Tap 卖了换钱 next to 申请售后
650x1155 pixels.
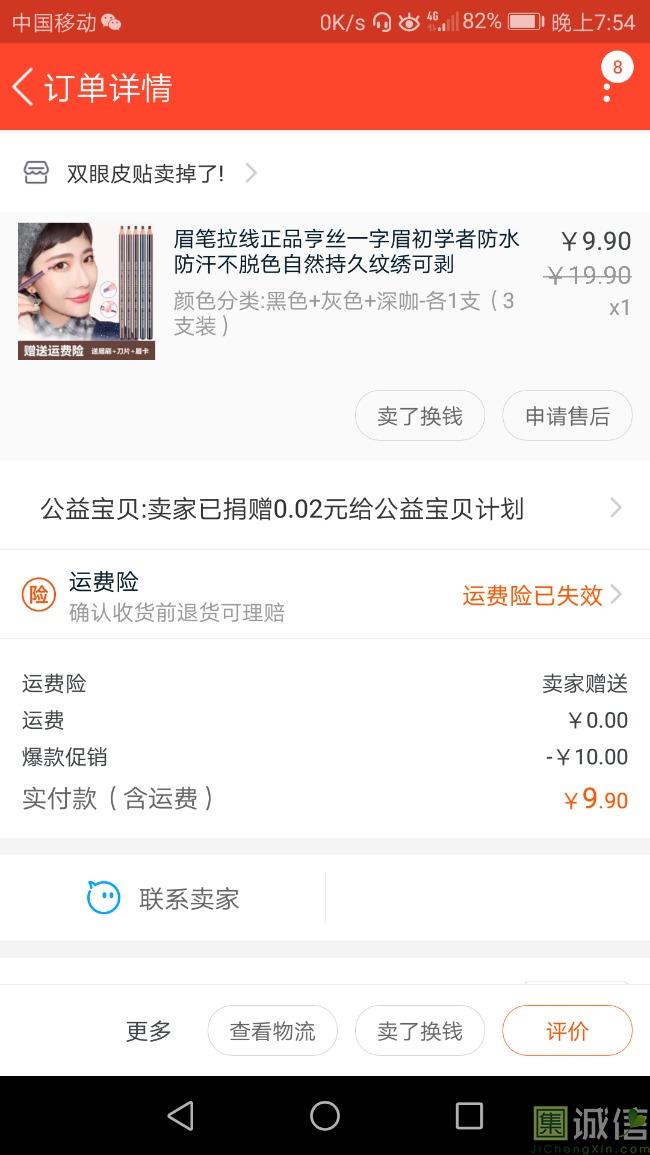tap(419, 416)
